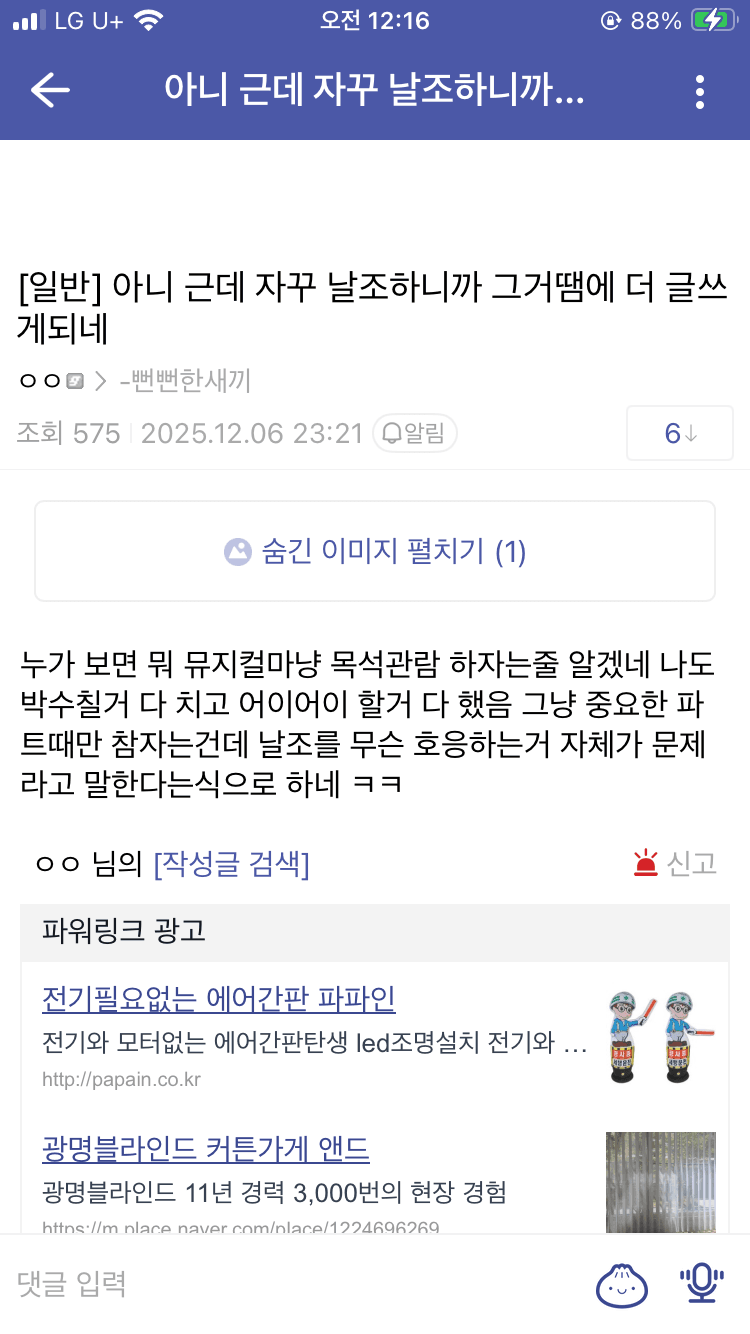The width and height of the screenshot is (750, 1334).
Task: Start a voice comment with the microphone
Action: 702,1284
